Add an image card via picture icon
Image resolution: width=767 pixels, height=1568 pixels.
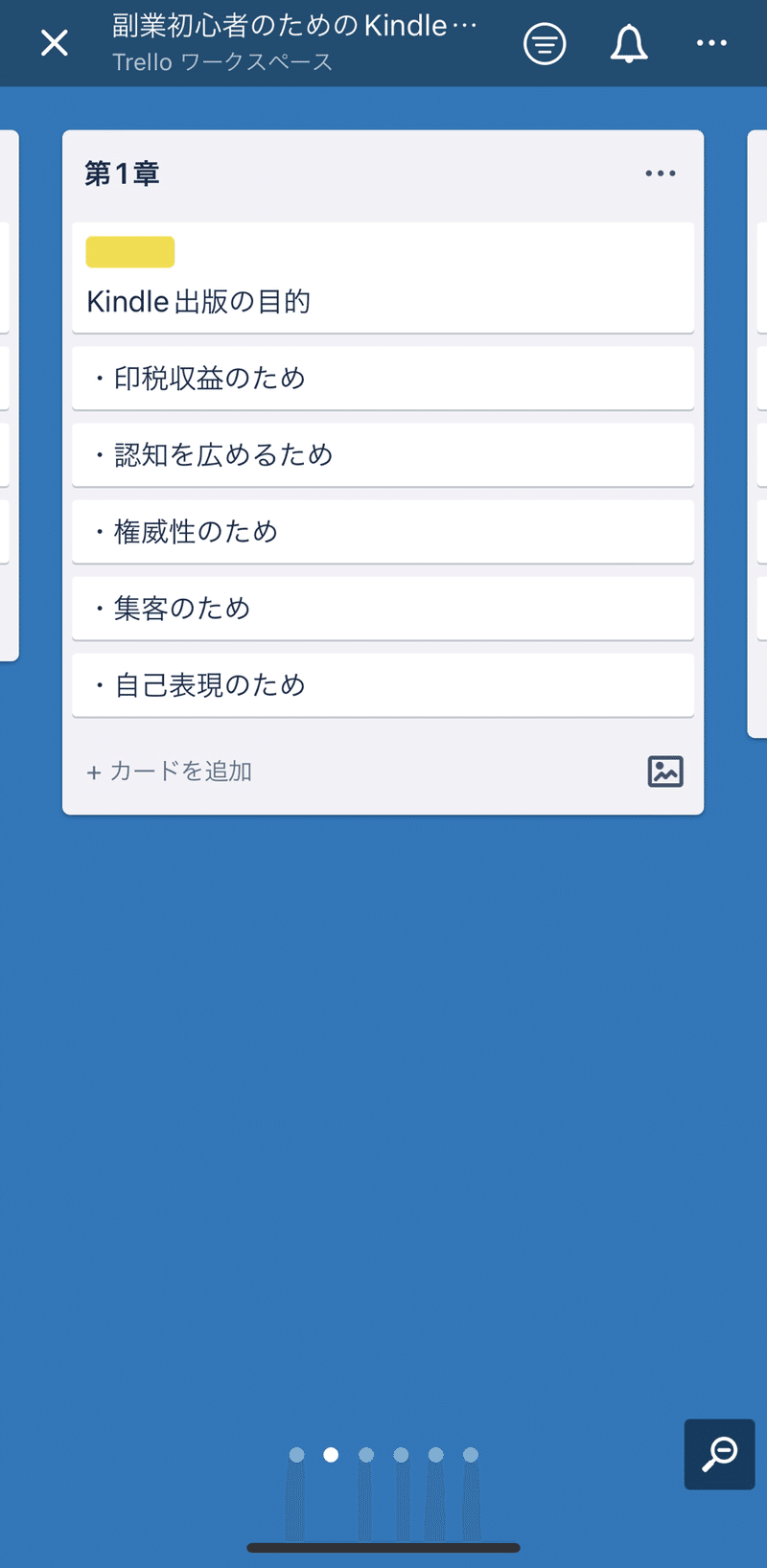(665, 772)
